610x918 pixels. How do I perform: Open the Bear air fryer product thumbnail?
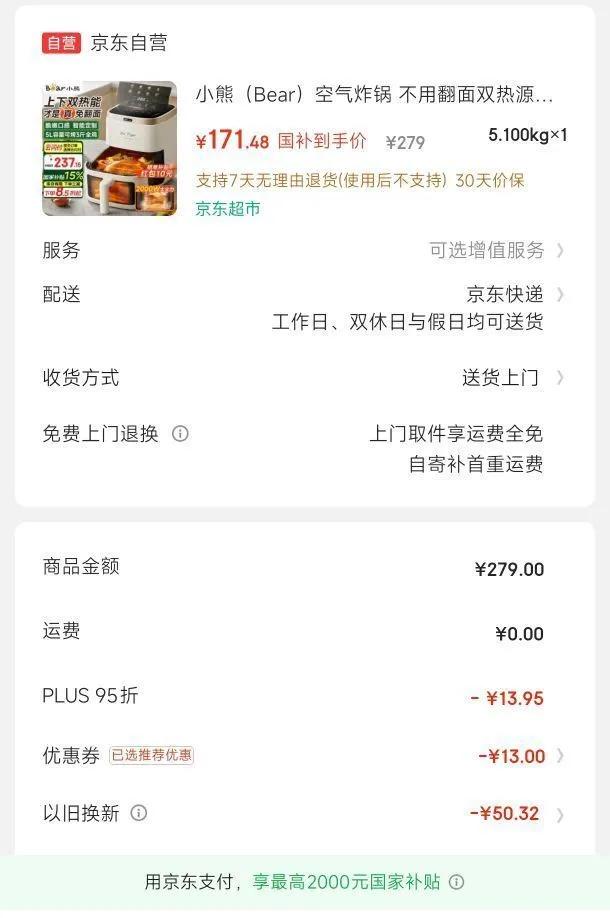click(x=109, y=148)
